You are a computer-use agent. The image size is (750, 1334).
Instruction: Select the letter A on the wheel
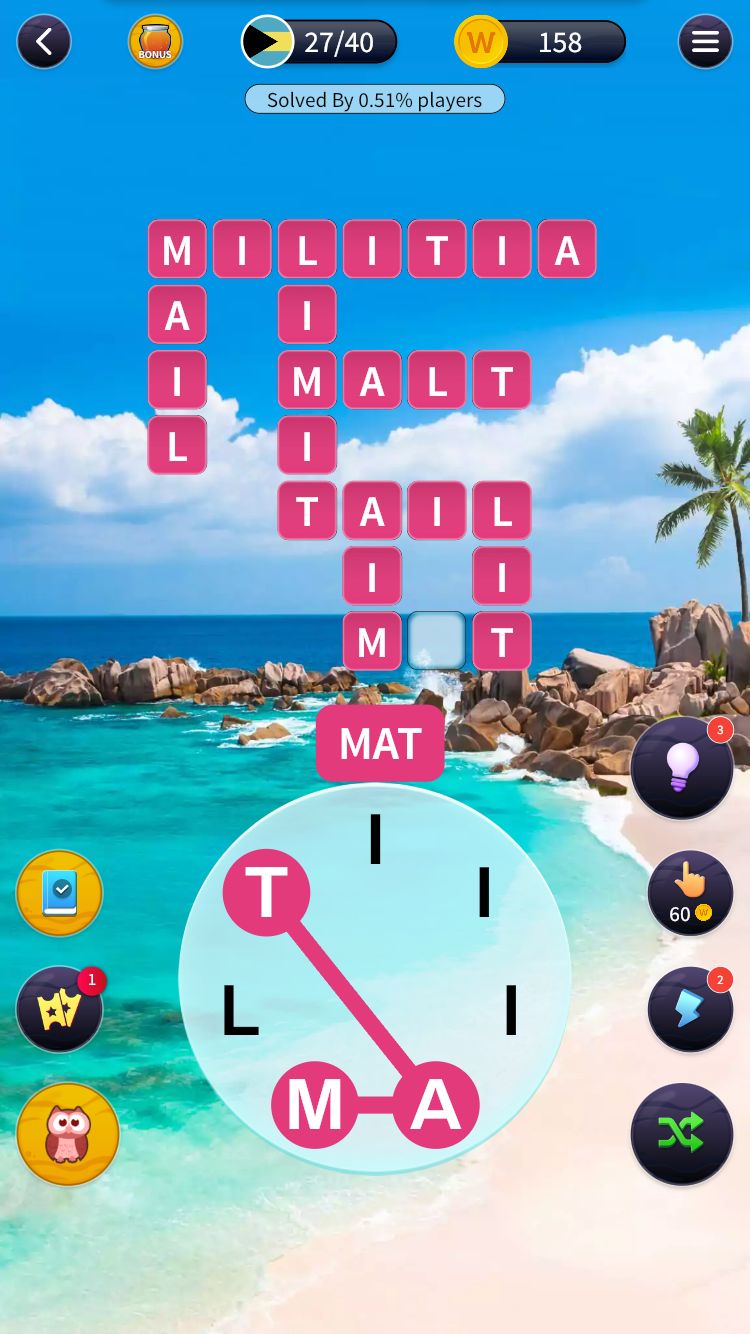coord(435,1105)
